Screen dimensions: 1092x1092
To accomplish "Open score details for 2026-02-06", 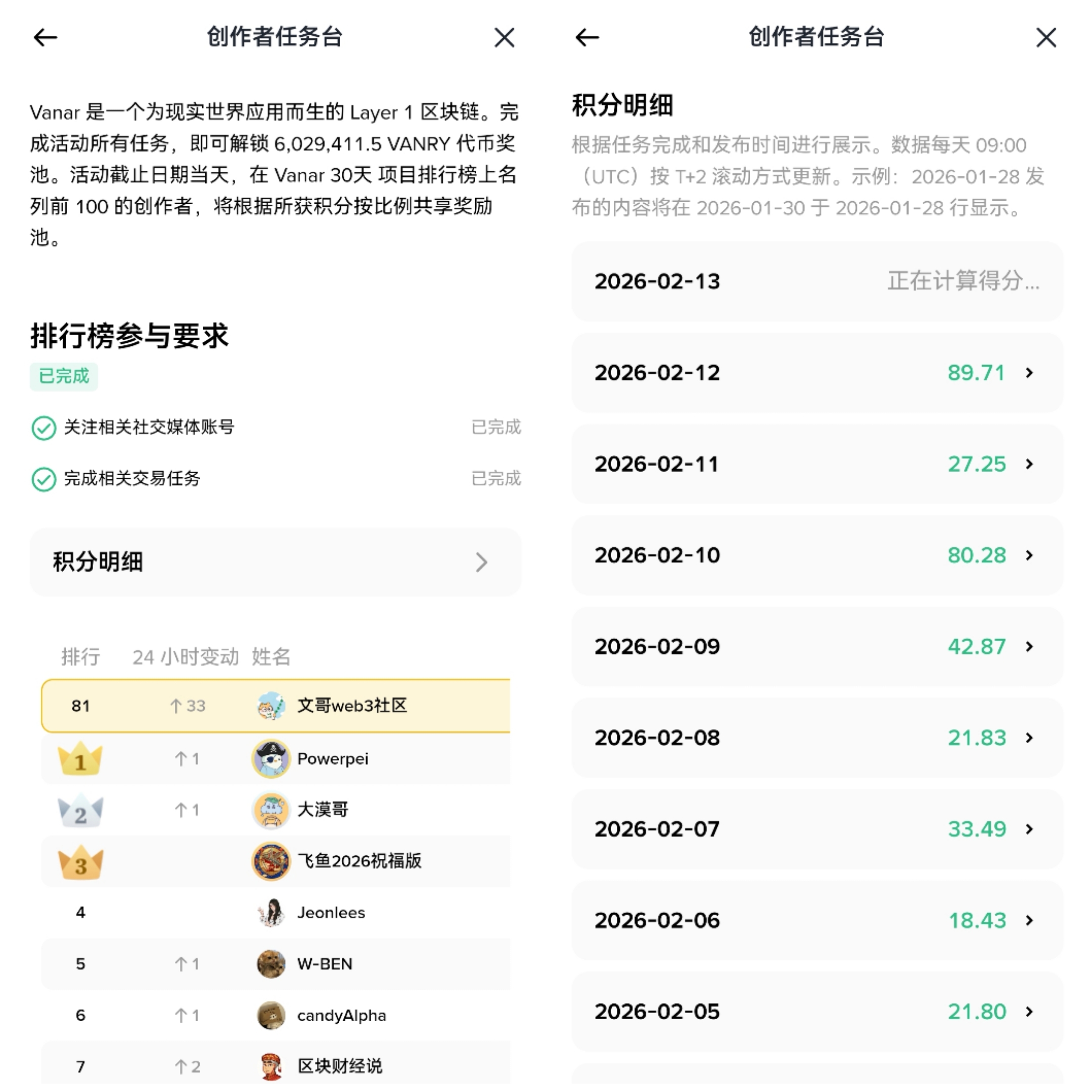I will pyautogui.click(x=817, y=920).
